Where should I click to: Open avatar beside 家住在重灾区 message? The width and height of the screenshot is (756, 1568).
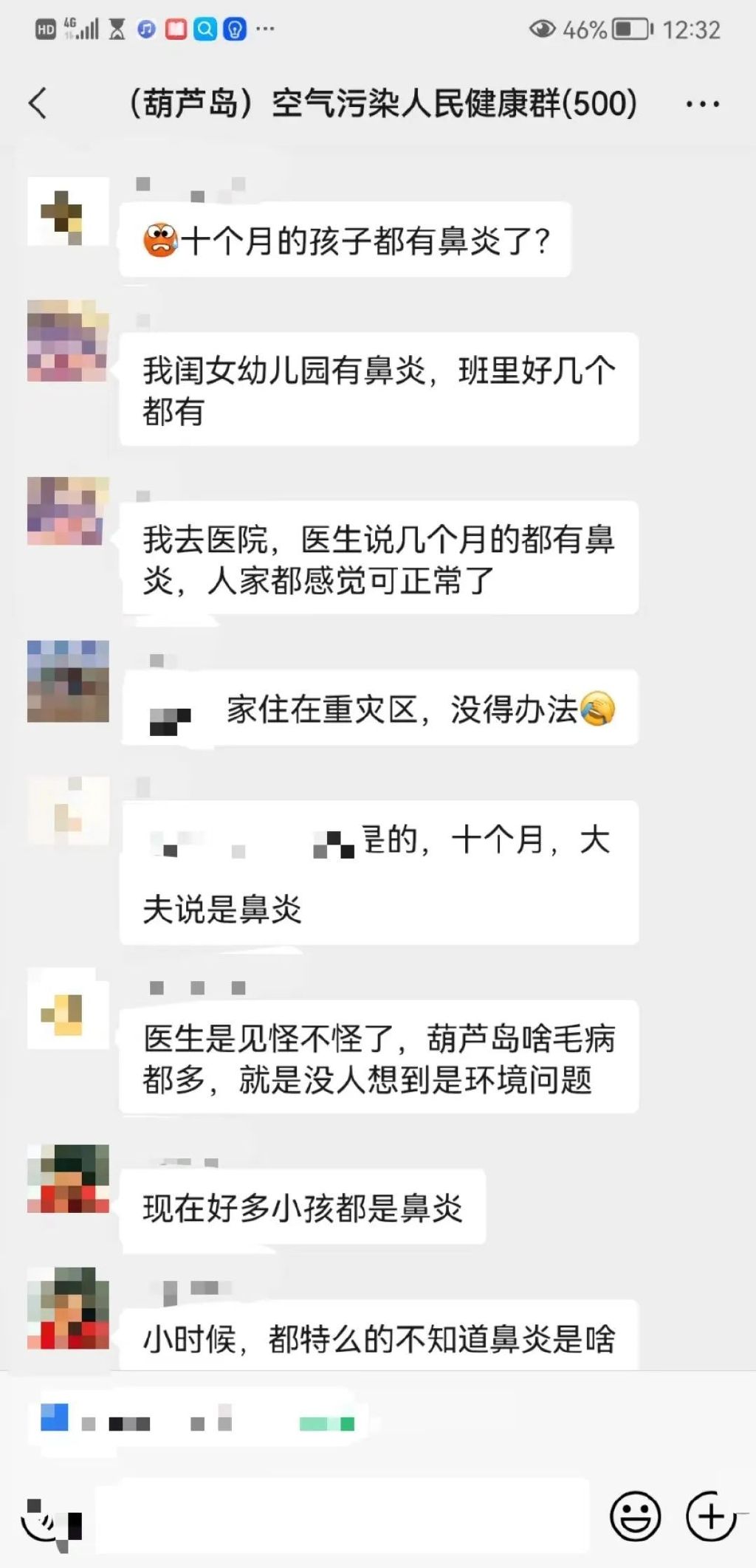68,681
